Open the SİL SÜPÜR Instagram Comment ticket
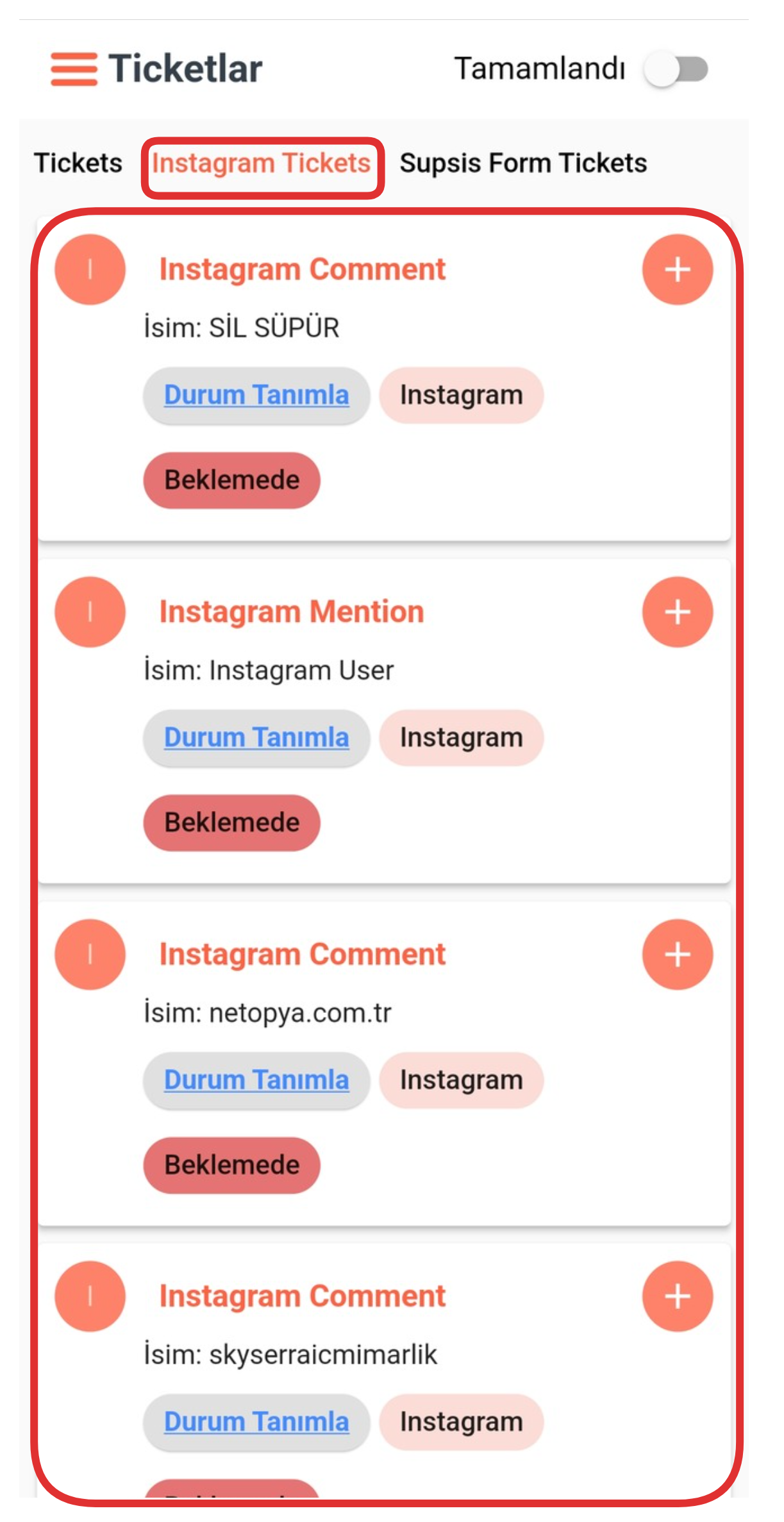The height and width of the screenshot is (1522, 784). 302,269
